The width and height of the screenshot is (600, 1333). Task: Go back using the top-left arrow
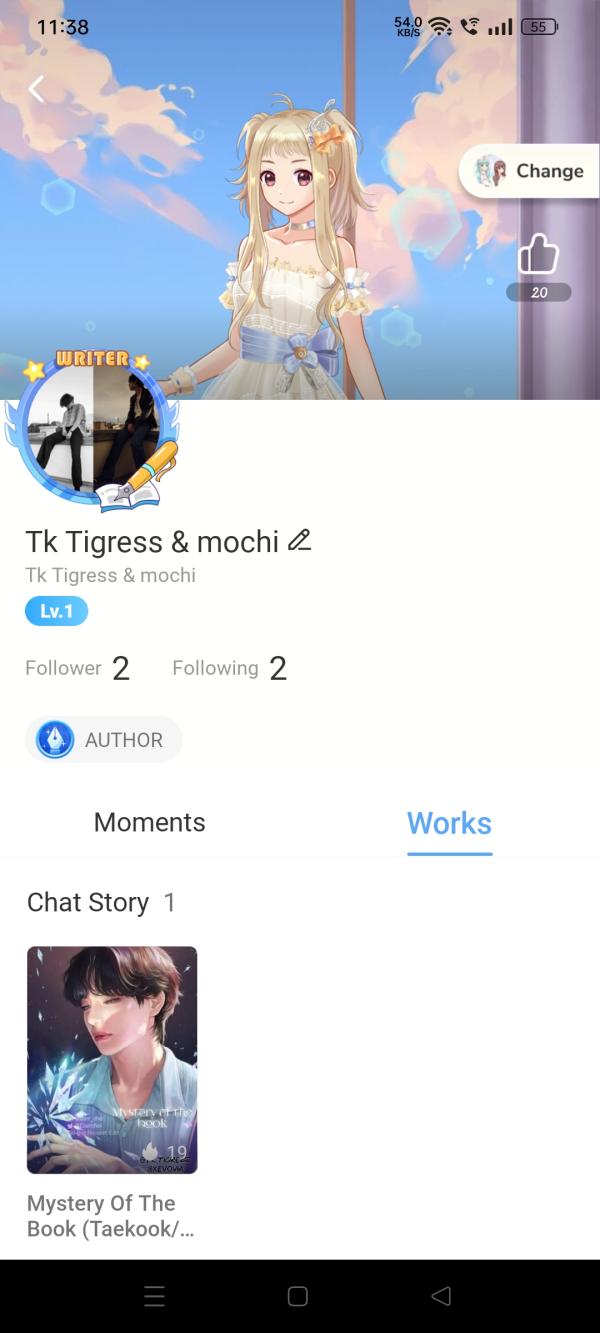pos(37,90)
